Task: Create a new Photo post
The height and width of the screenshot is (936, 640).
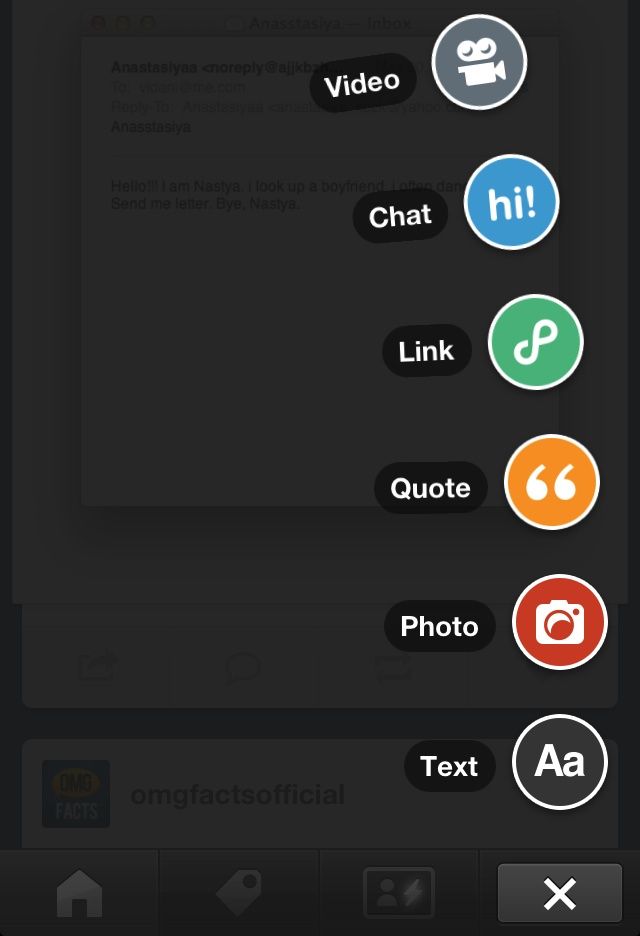Action: 559,622
